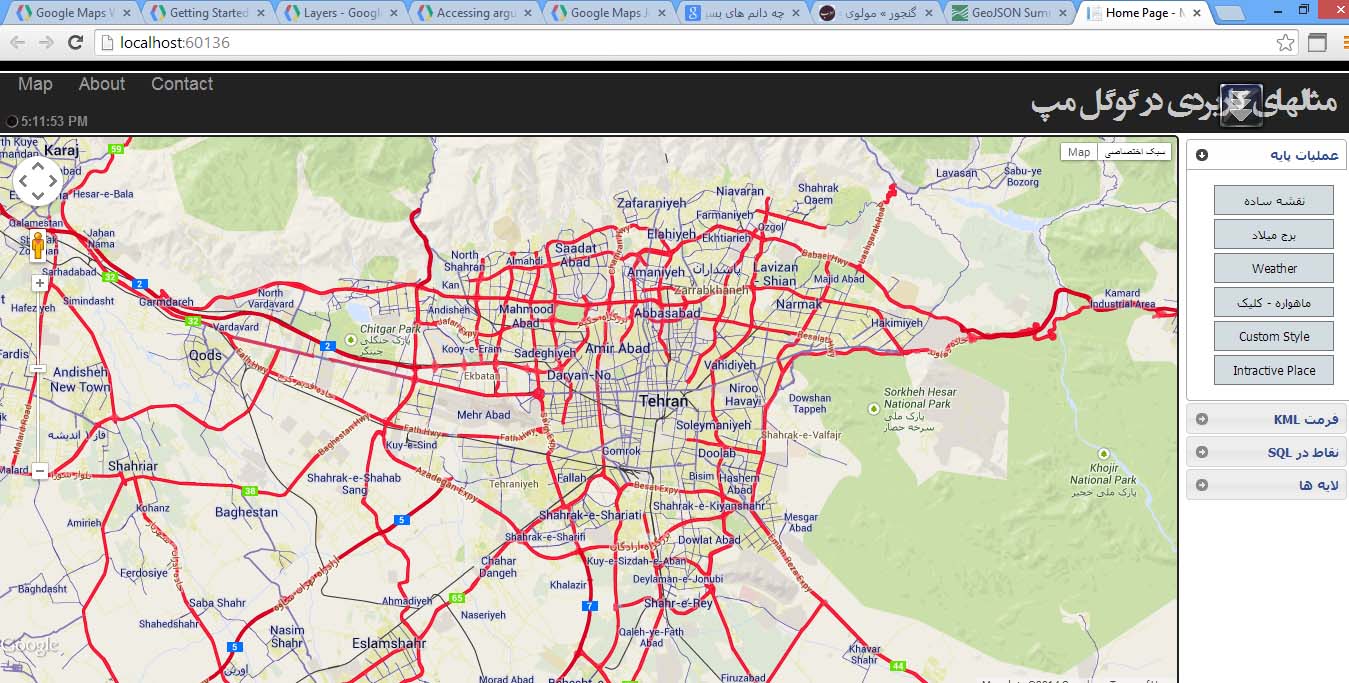This screenshot has width=1349, height=683.
Task: Switch to the GeoJSON browser tab
Action: pos(1008,13)
